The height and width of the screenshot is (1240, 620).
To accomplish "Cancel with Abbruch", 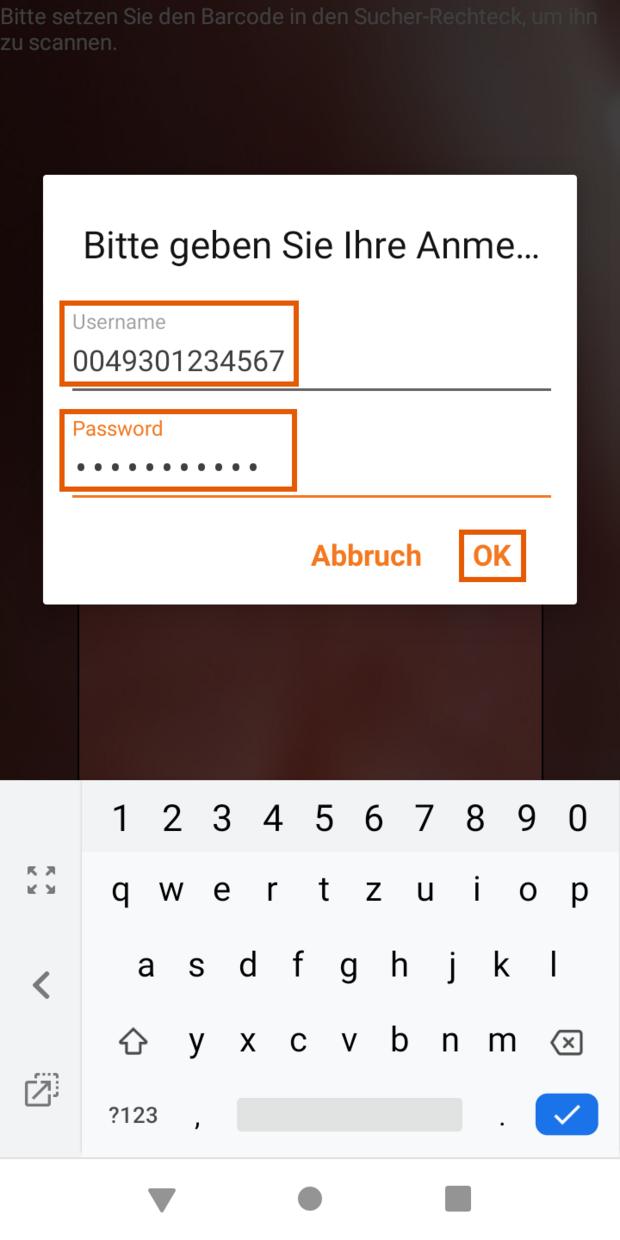I will pos(366,556).
